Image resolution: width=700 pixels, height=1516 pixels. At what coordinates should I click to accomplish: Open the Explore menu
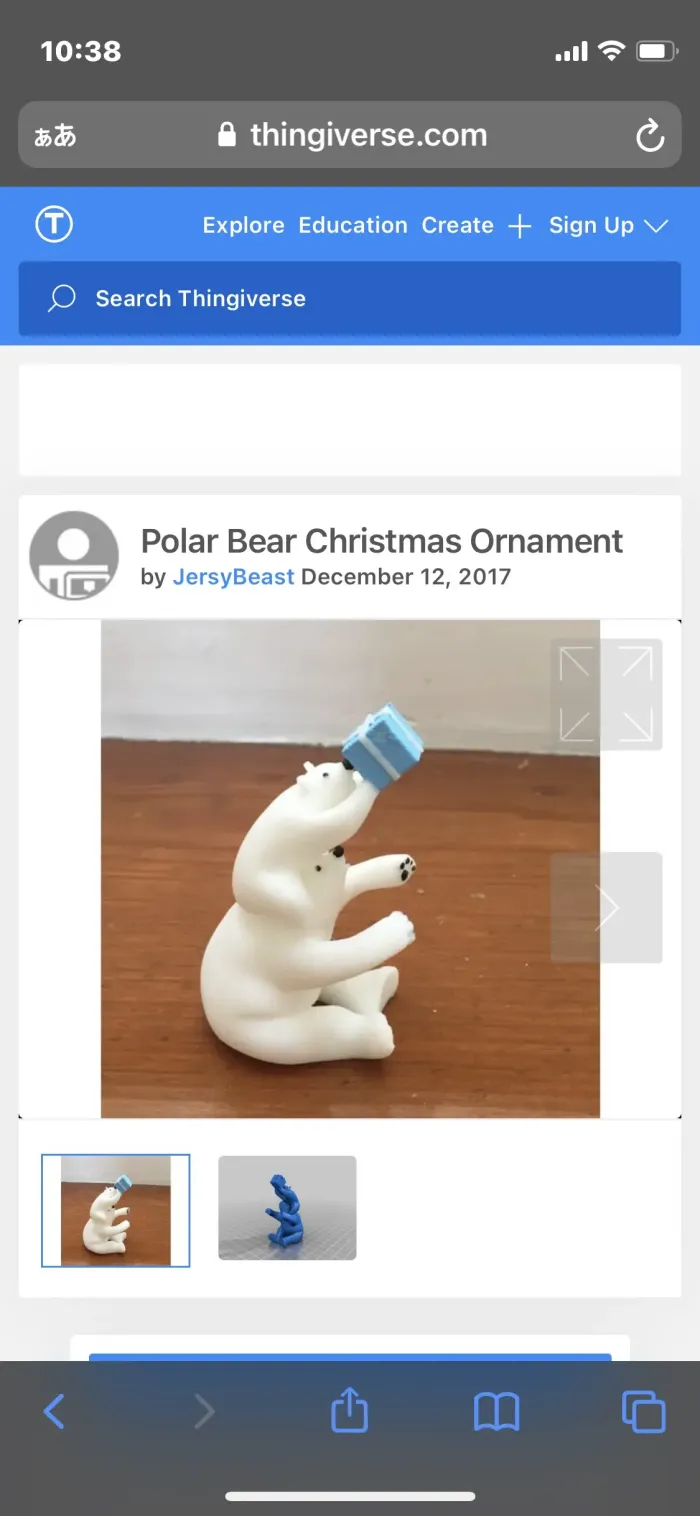[243, 226]
